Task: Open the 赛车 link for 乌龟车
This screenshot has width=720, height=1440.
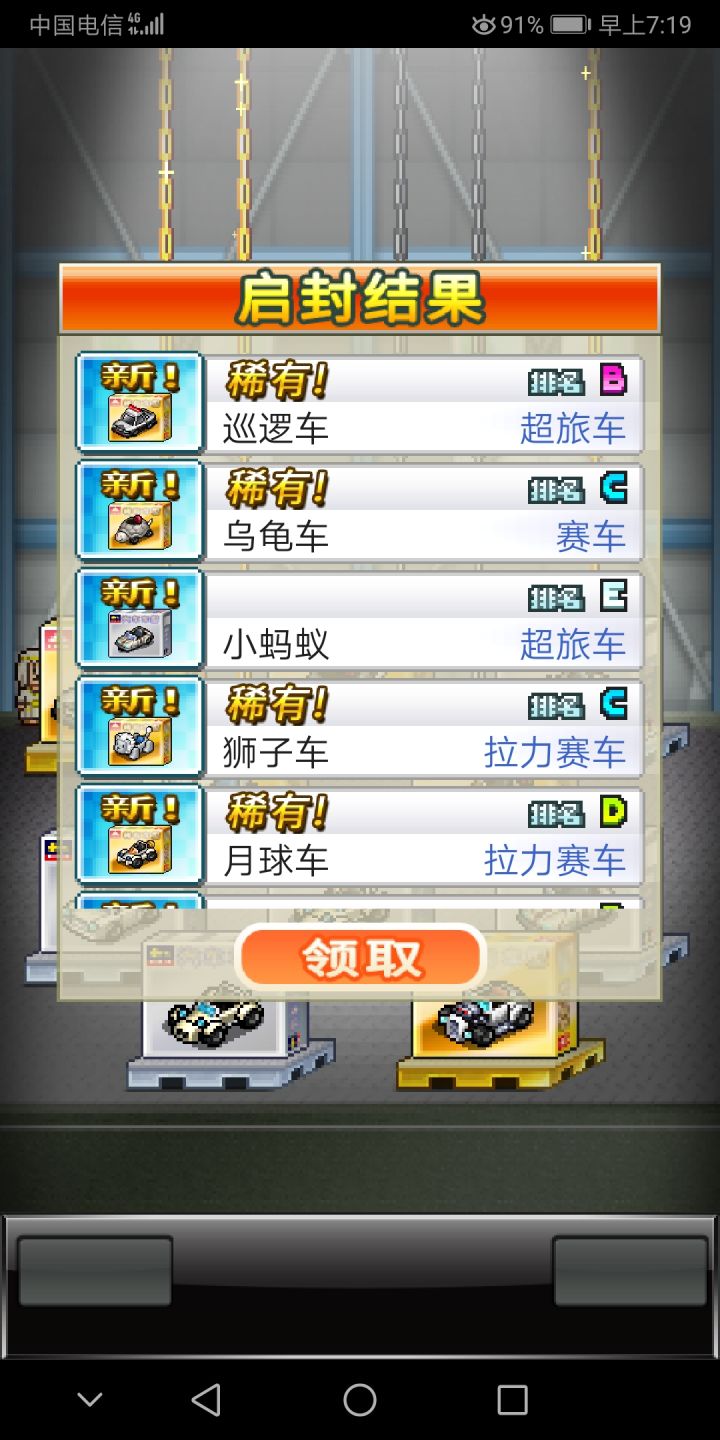Action: 592,537
